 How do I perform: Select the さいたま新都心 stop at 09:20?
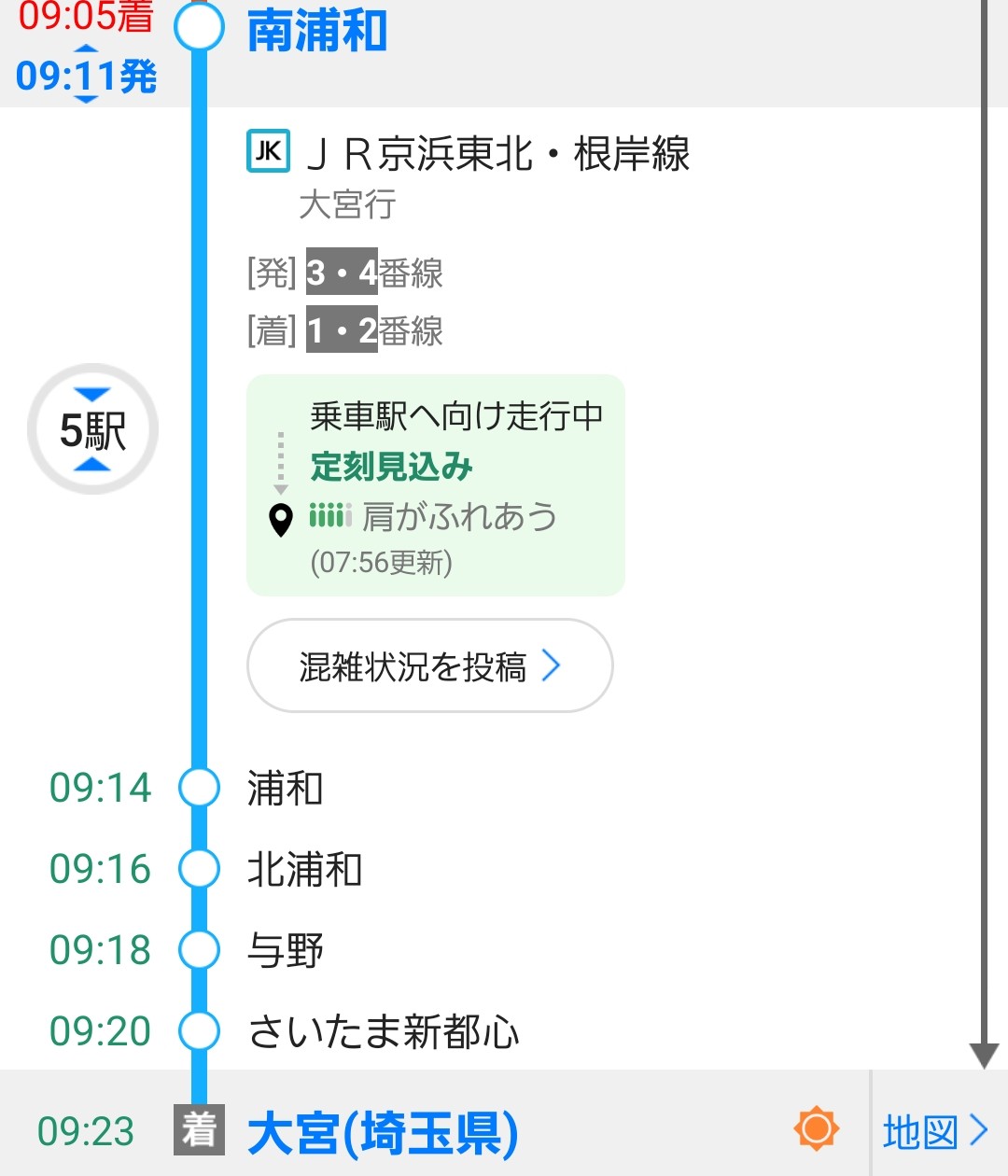click(383, 1032)
